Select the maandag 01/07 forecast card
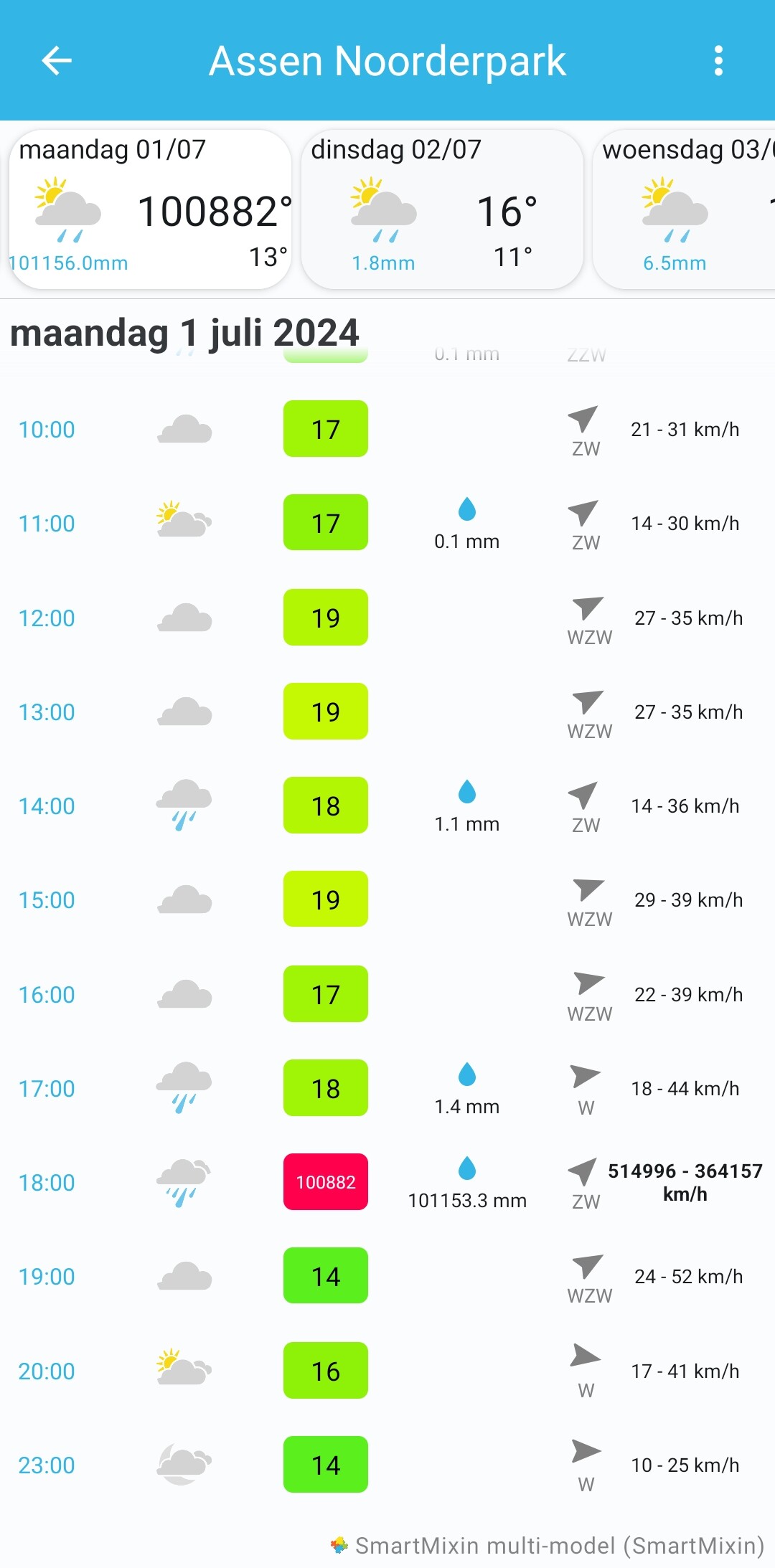The height and width of the screenshot is (1568, 775). [150, 209]
